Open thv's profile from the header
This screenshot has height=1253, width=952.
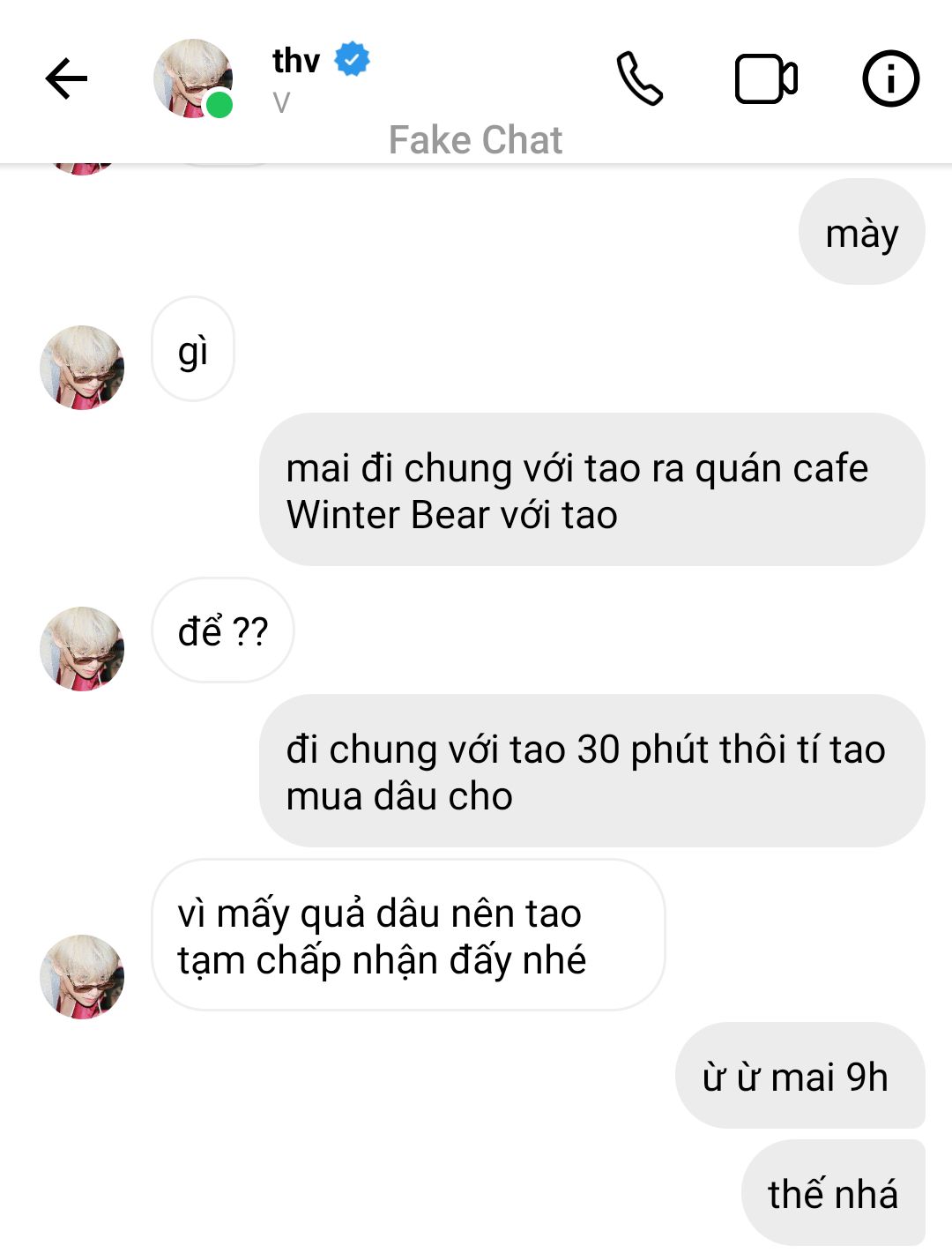coord(295,62)
